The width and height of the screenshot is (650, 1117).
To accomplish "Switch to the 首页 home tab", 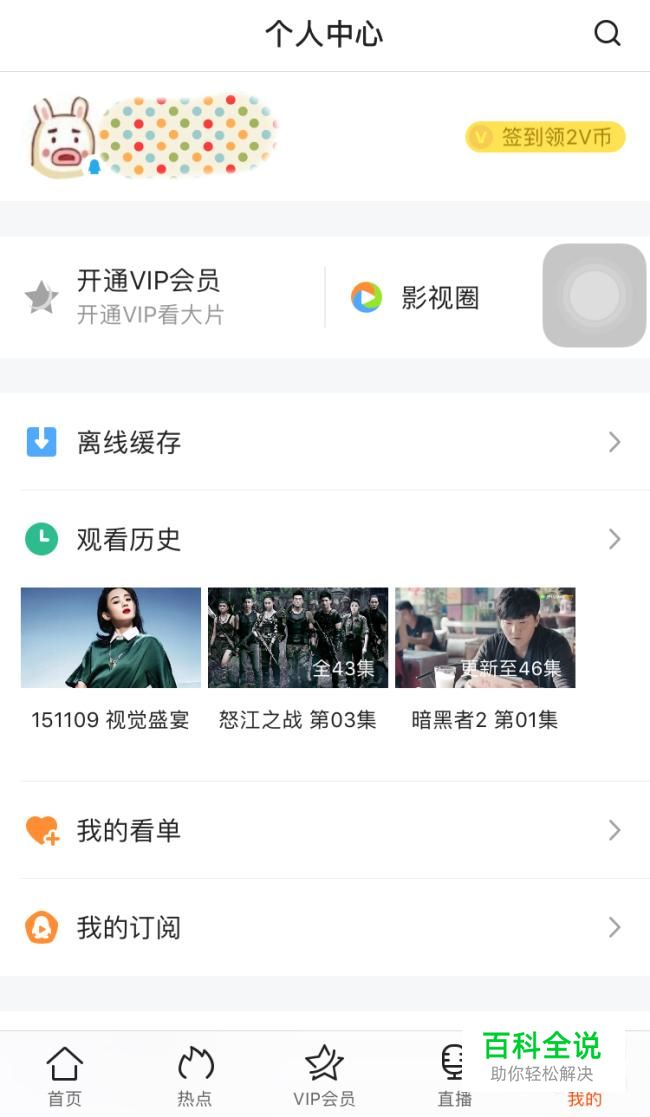I will click(x=65, y=1075).
